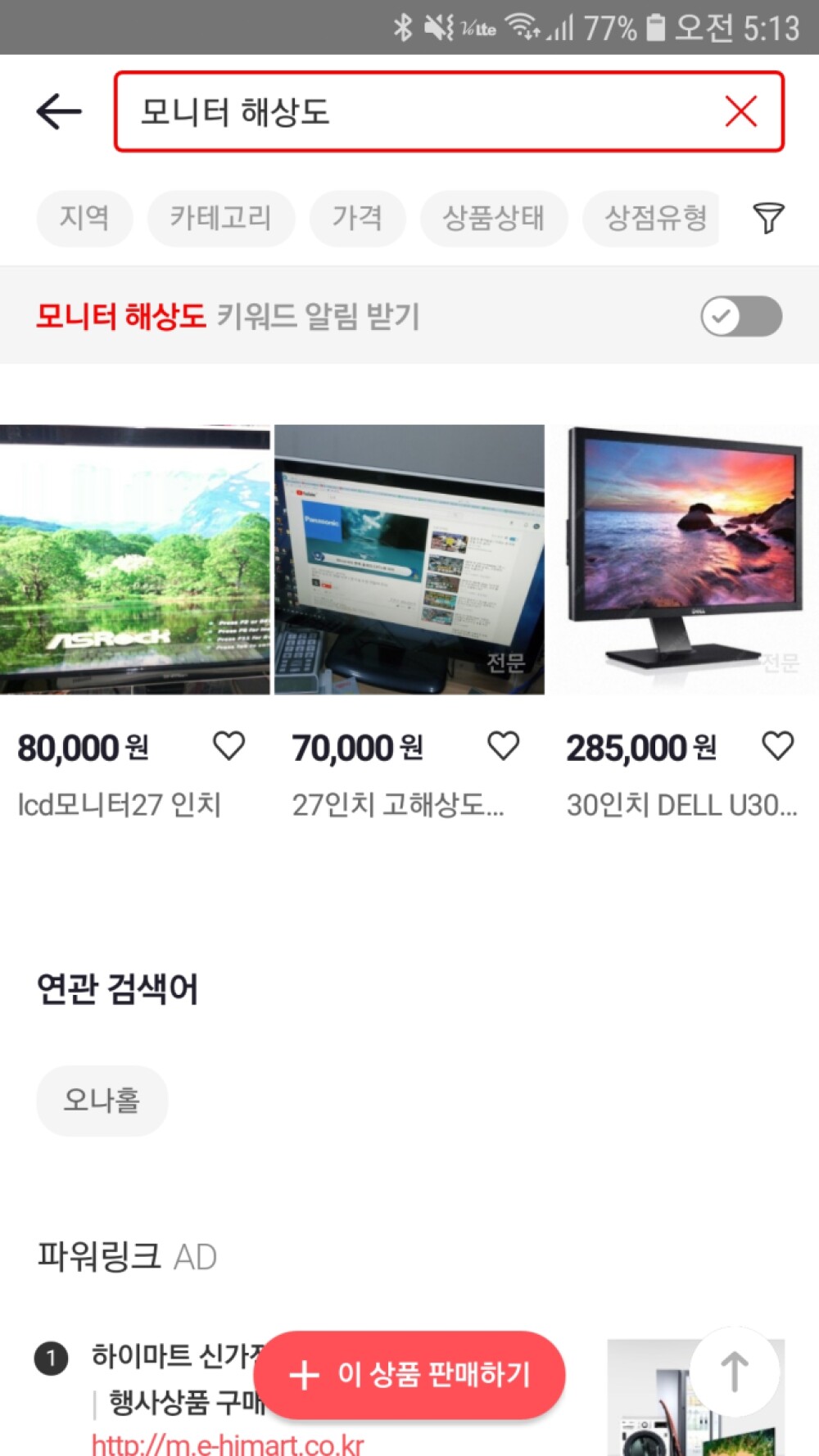Enable the 키워드 알림 받기 switch
Viewport: 819px width, 1456px height.
[740, 316]
